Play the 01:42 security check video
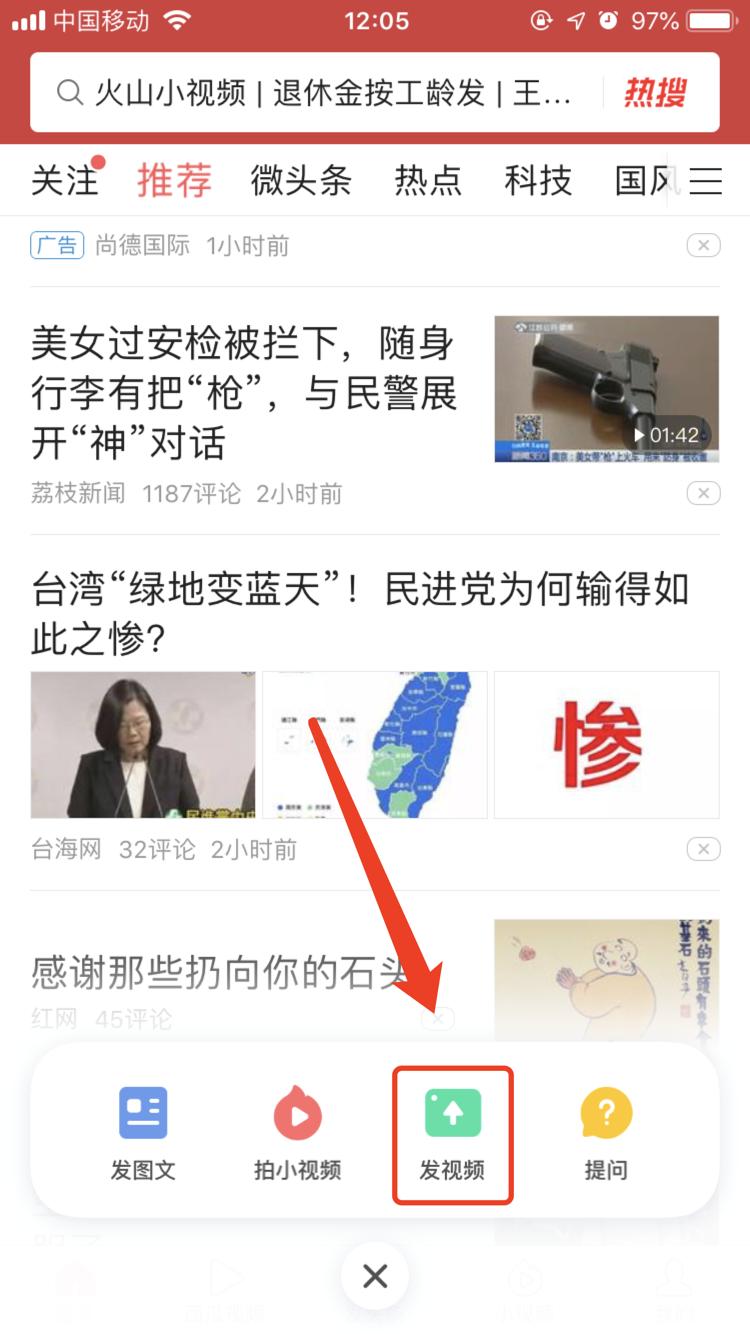 click(x=606, y=388)
